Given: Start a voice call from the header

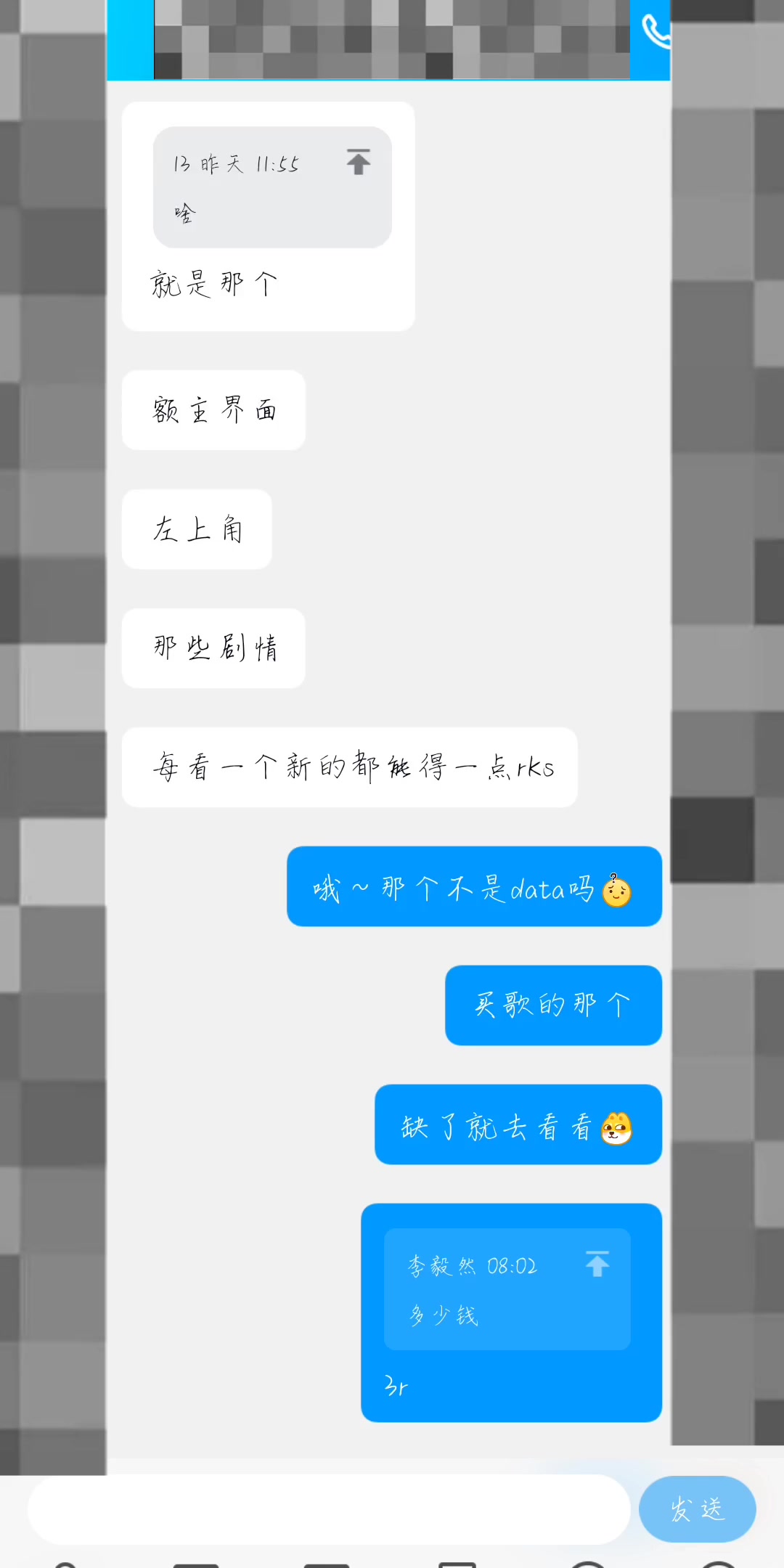Looking at the screenshot, I should coord(654,33).
